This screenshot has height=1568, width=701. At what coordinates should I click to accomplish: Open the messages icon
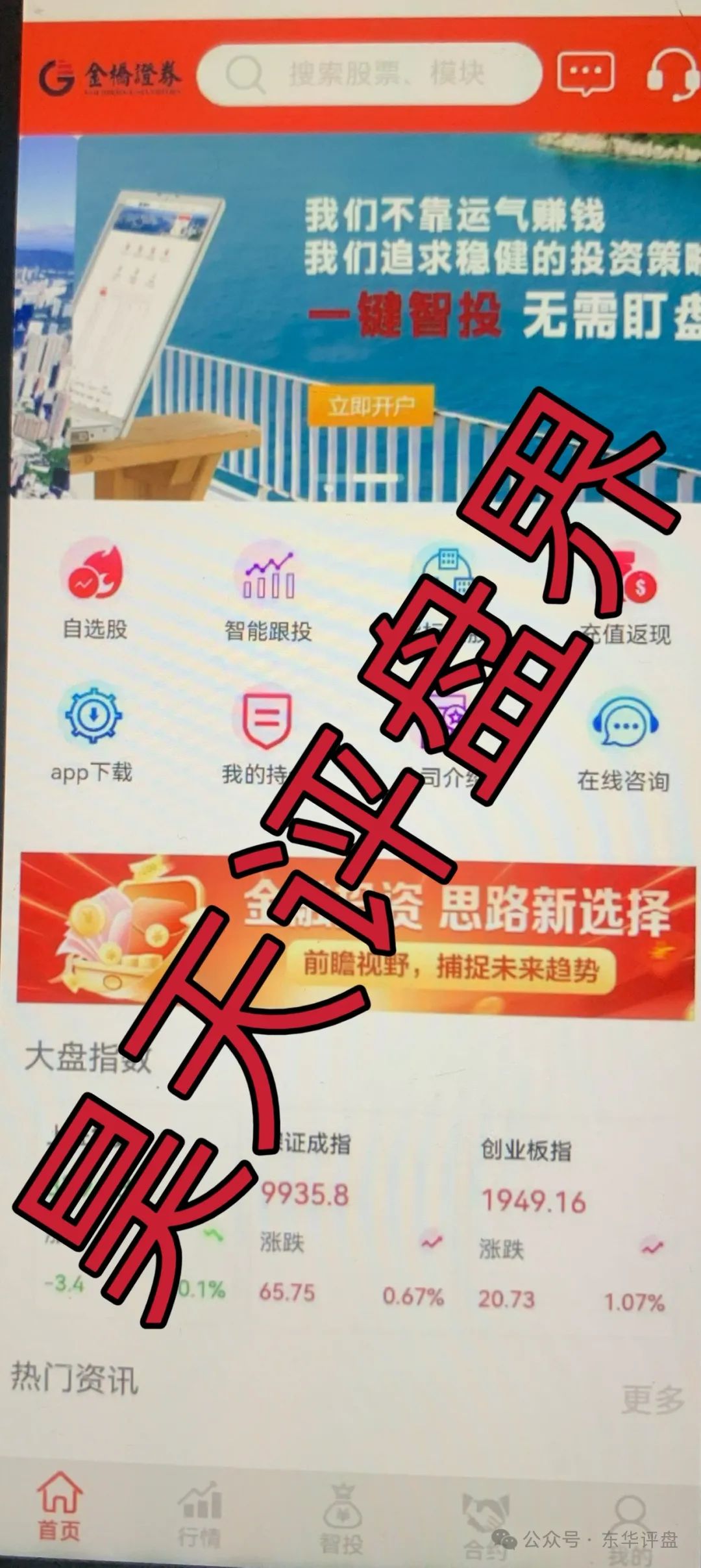[585, 73]
